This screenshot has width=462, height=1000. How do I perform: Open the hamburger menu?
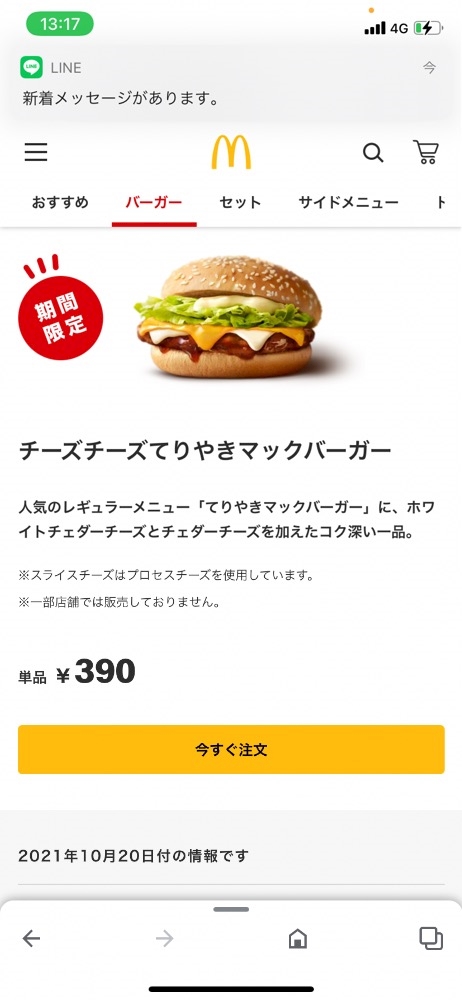click(36, 152)
